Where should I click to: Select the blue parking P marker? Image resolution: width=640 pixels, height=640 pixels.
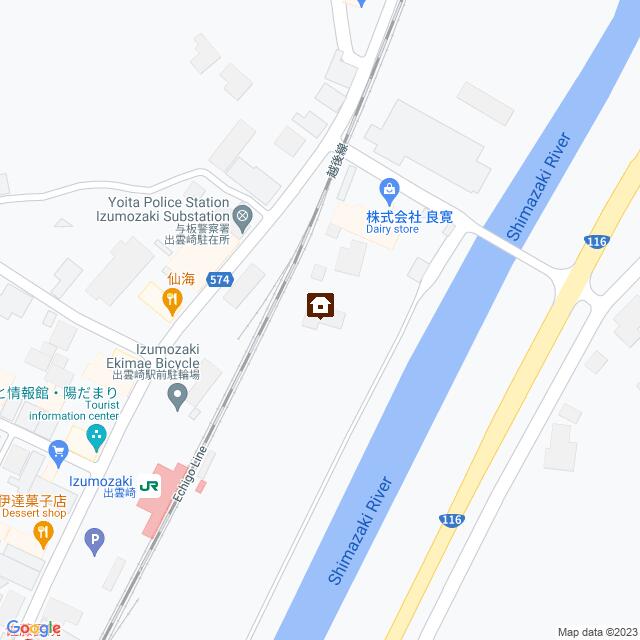click(95, 544)
